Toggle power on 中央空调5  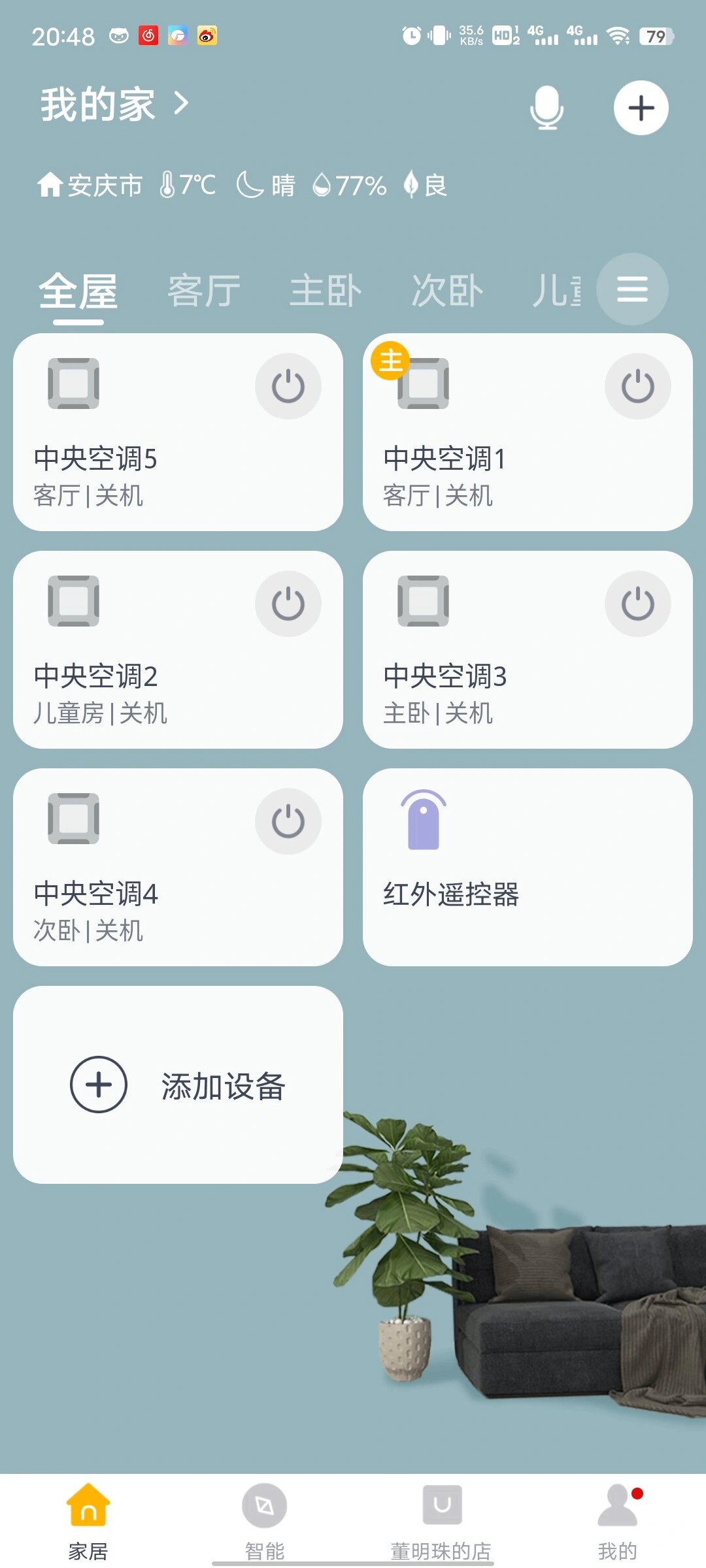click(288, 386)
